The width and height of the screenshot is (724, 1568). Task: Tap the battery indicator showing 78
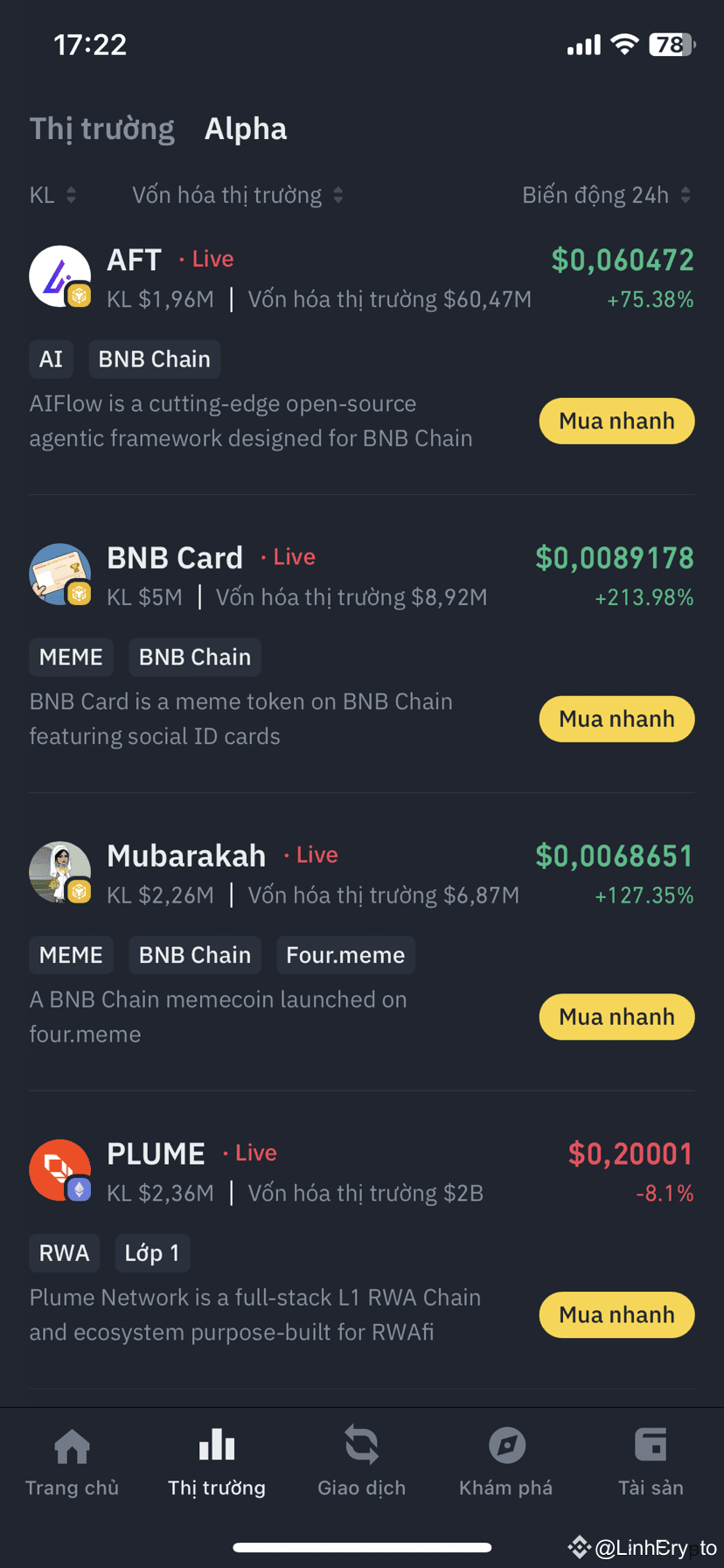(x=670, y=44)
